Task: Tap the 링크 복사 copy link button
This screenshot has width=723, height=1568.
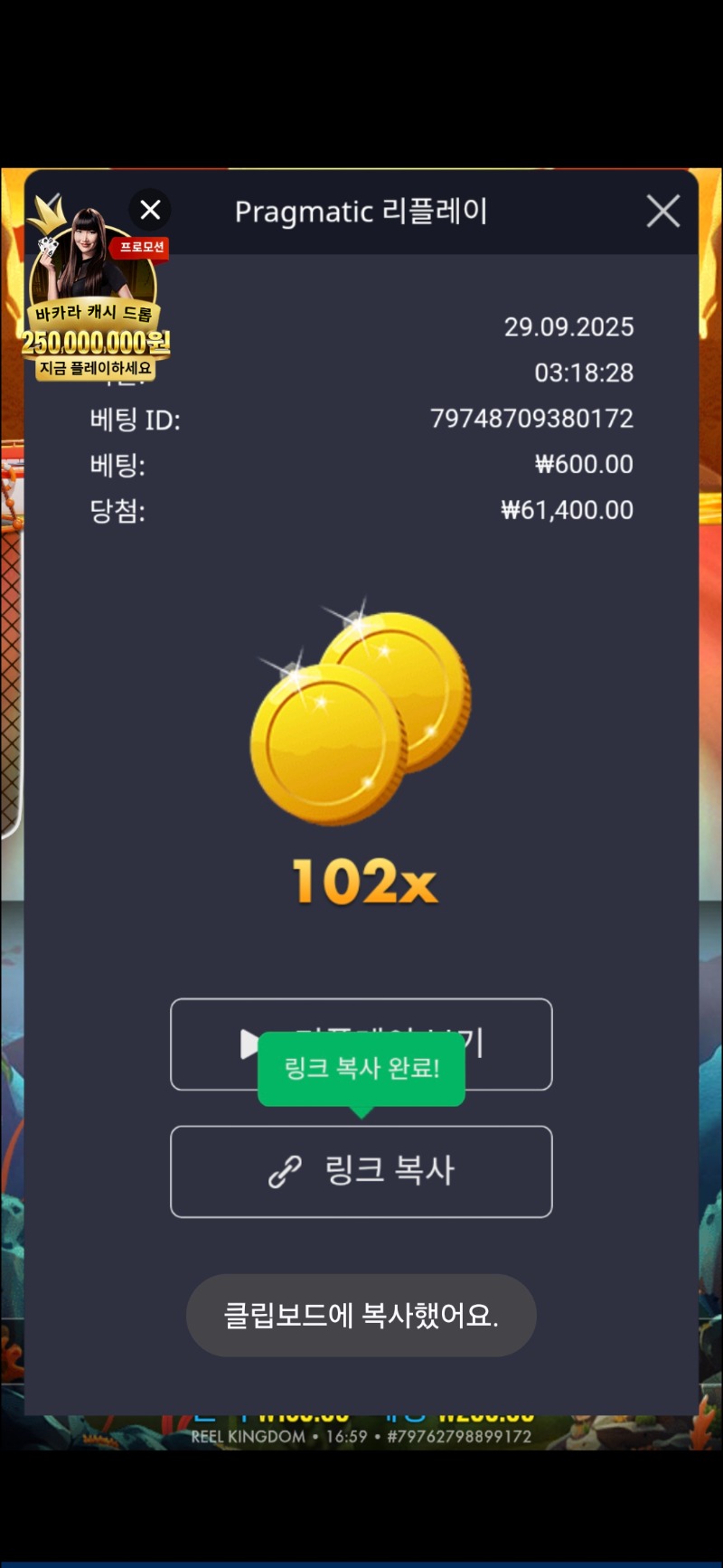Action: 361,1171
